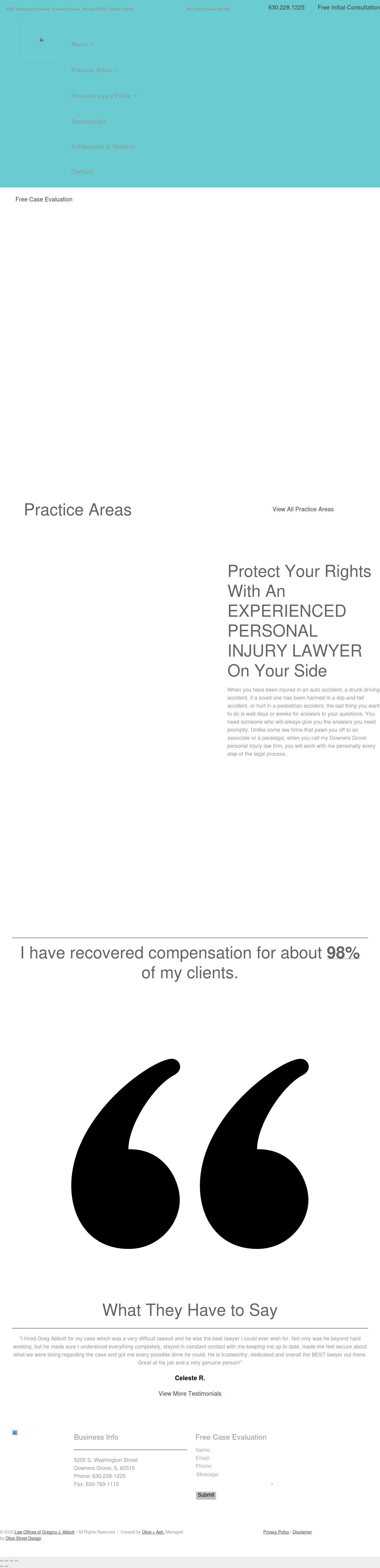Call the 630.228.1225 phone number
This screenshot has height=1568, width=380.
point(286,7)
